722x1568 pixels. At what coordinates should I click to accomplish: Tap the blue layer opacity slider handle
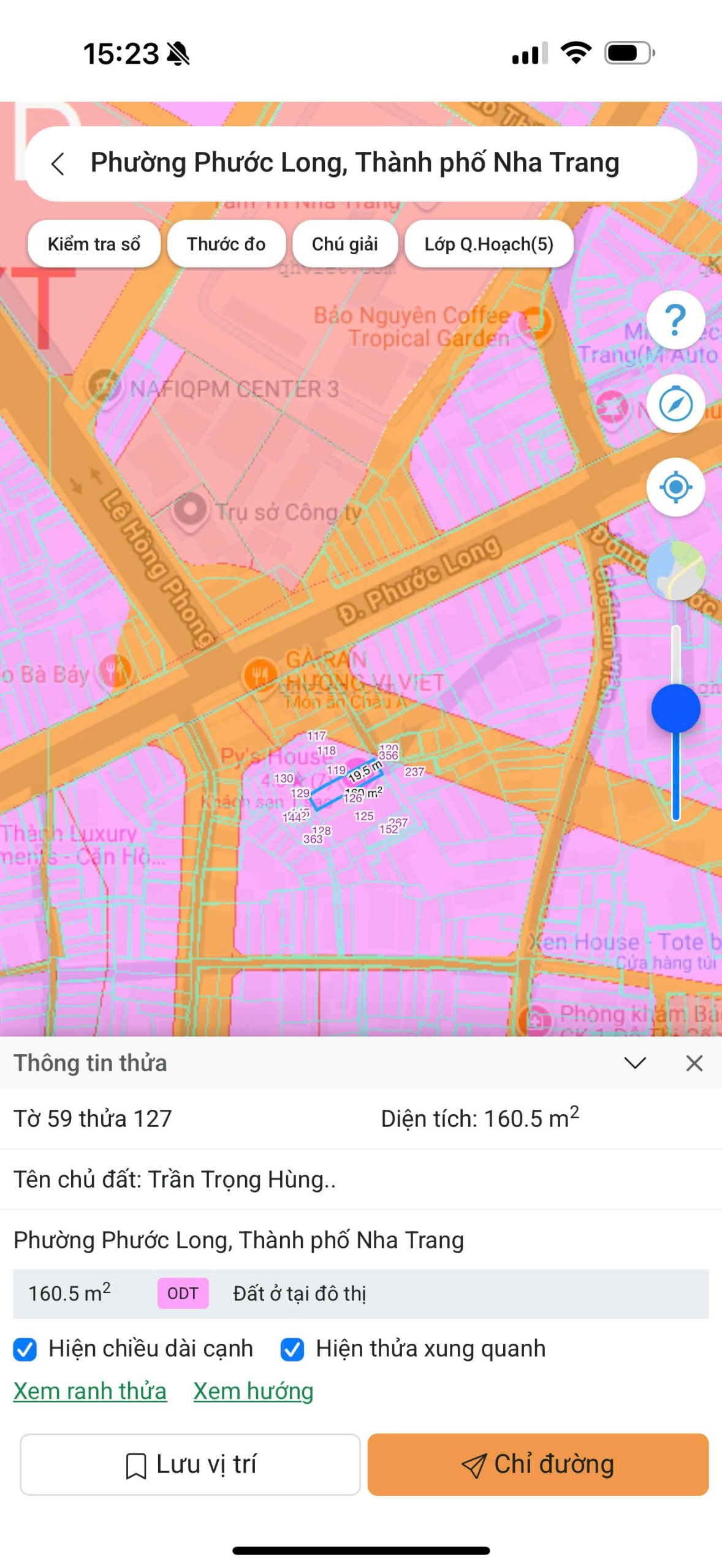[x=675, y=709]
